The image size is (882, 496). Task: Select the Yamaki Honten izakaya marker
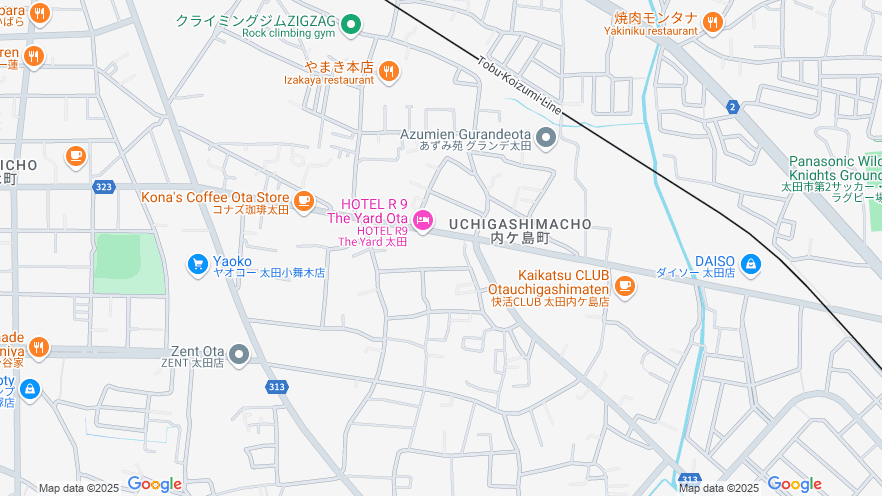[x=389, y=70]
